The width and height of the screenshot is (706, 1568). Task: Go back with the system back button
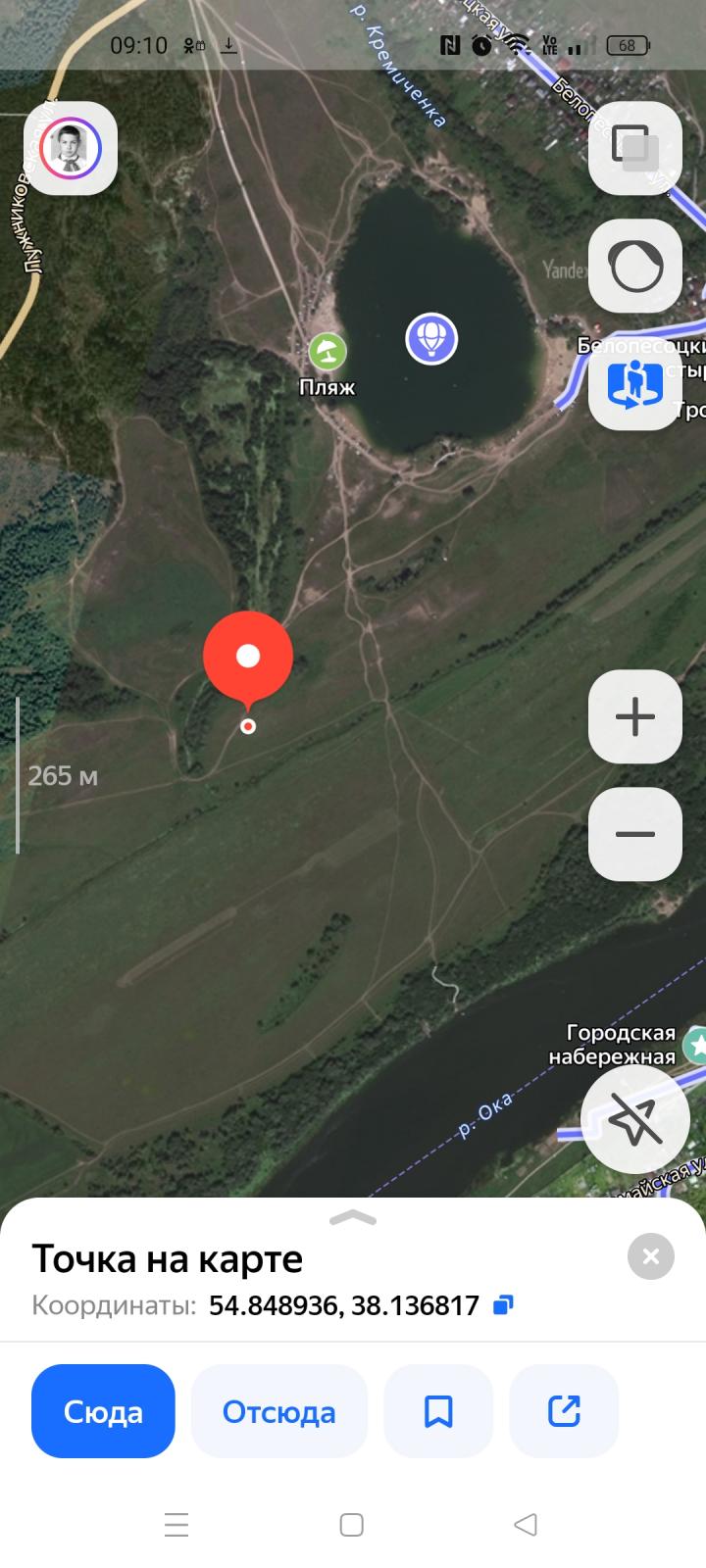click(526, 1524)
